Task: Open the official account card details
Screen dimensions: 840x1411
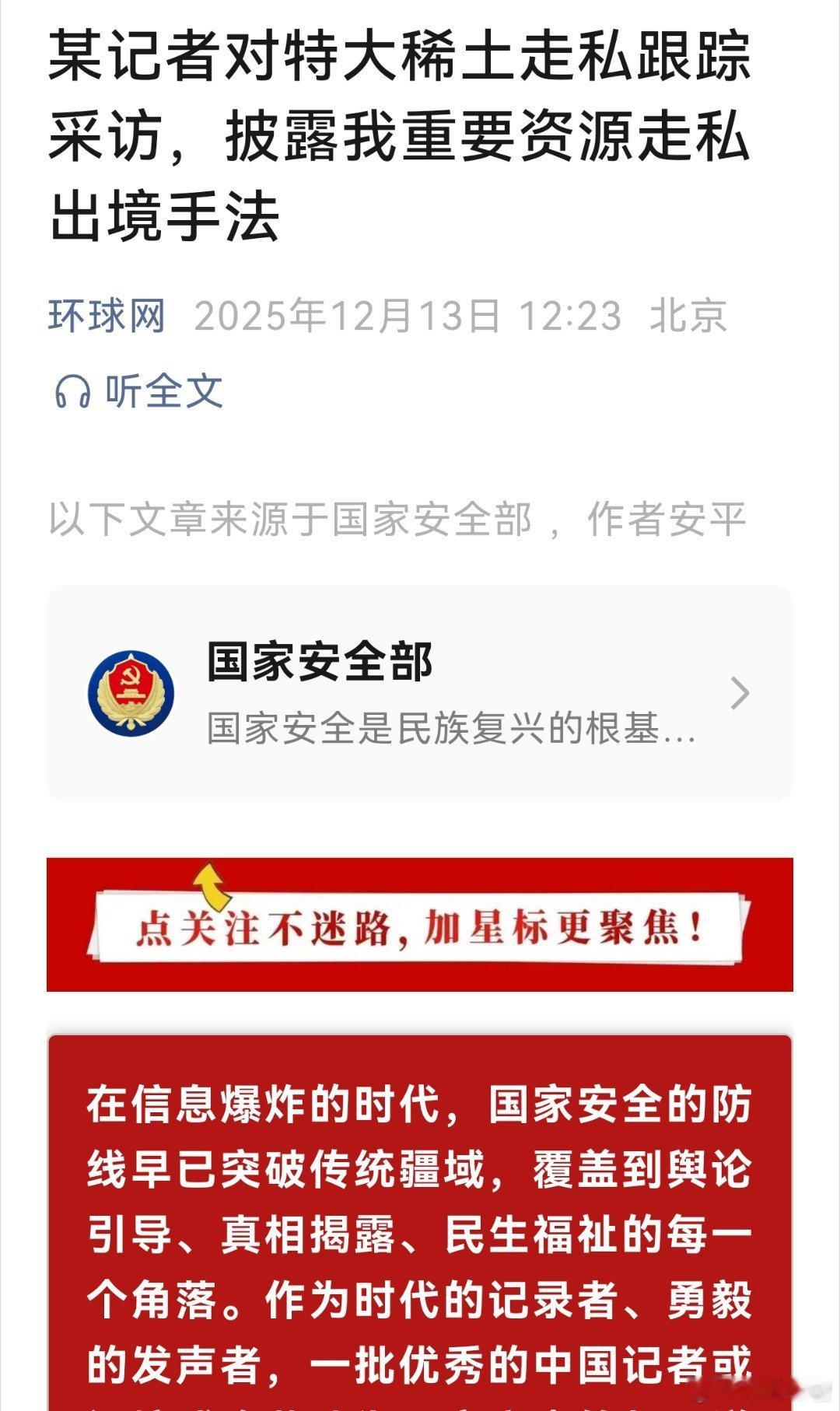Action: coord(420,692)
